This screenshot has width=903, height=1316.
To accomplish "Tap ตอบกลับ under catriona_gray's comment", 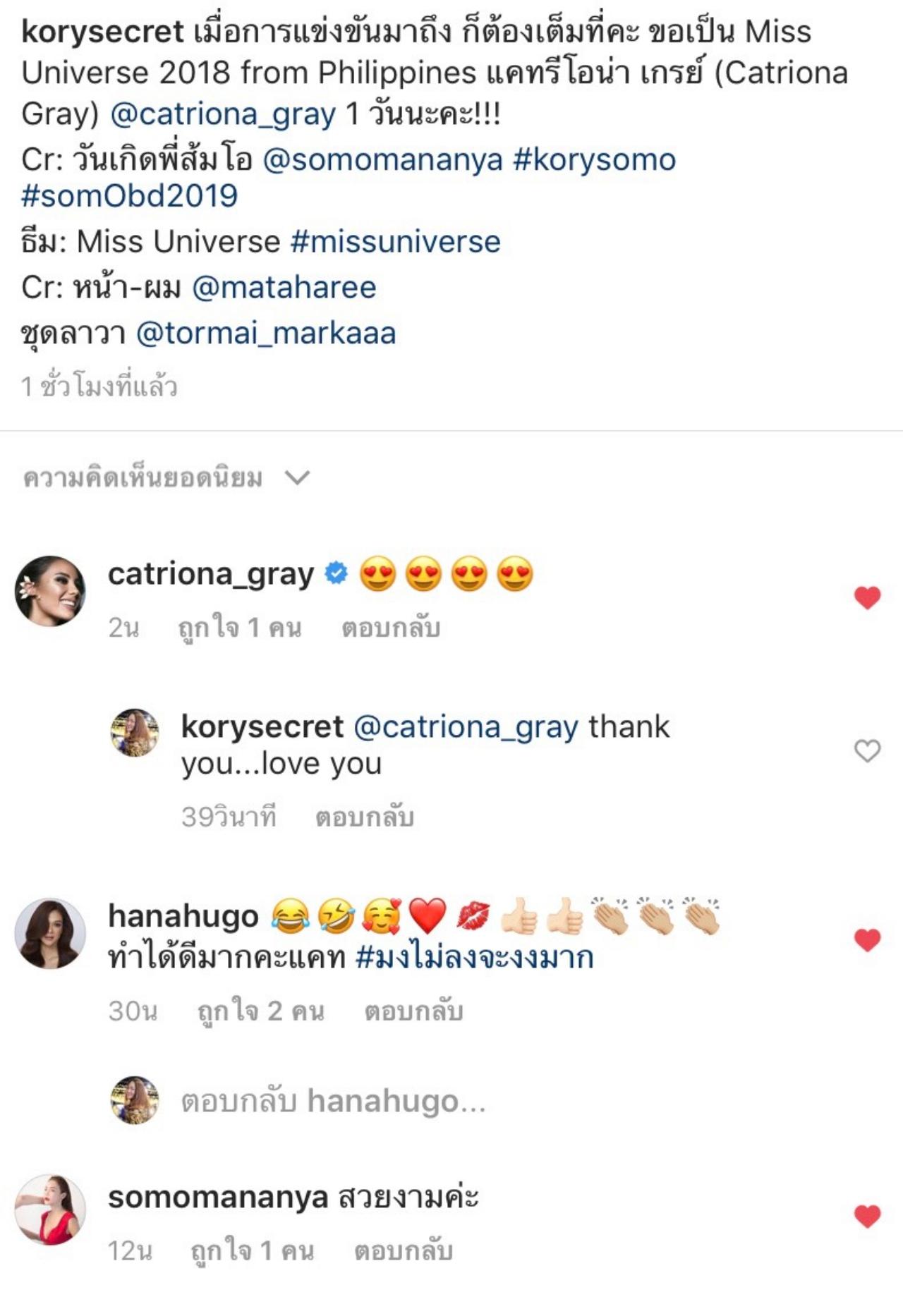I will click(391, 628).
